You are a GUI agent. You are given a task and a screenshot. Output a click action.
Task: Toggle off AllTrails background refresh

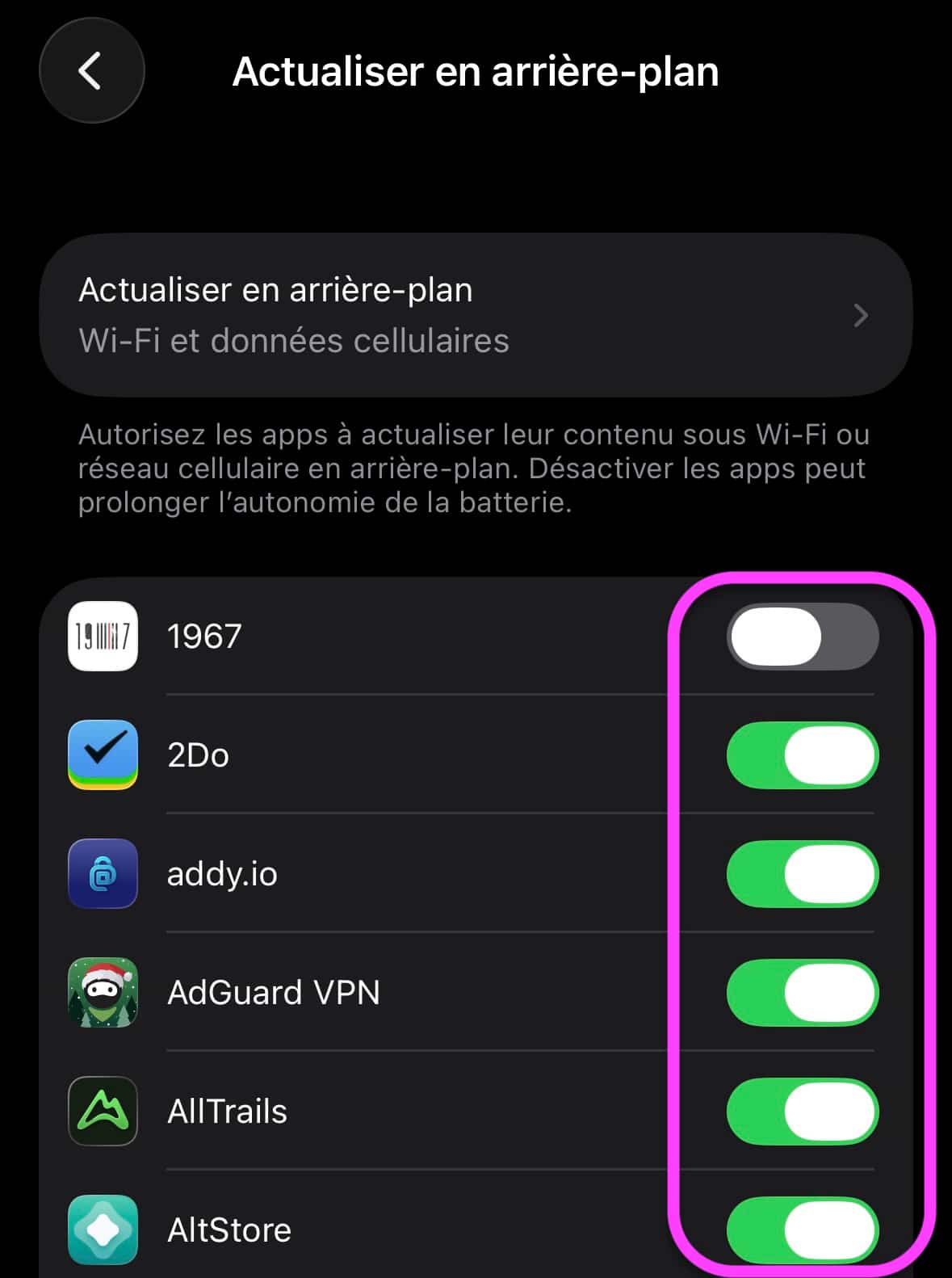pyautogui.click(x=802, y=1111)
